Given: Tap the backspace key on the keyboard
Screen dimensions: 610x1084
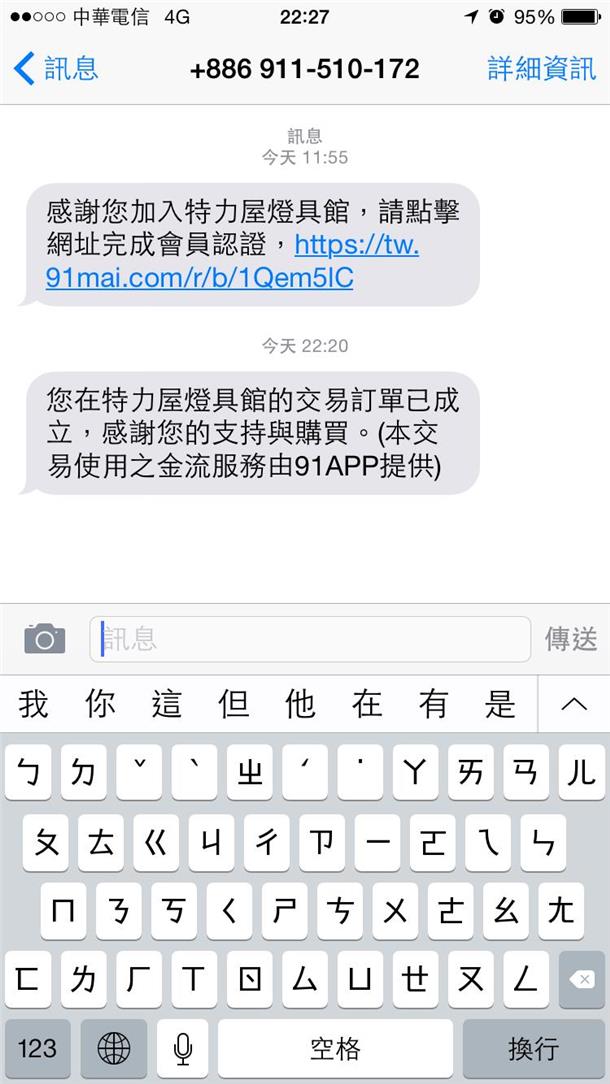Looking at the screenshot, I should 582,979.
